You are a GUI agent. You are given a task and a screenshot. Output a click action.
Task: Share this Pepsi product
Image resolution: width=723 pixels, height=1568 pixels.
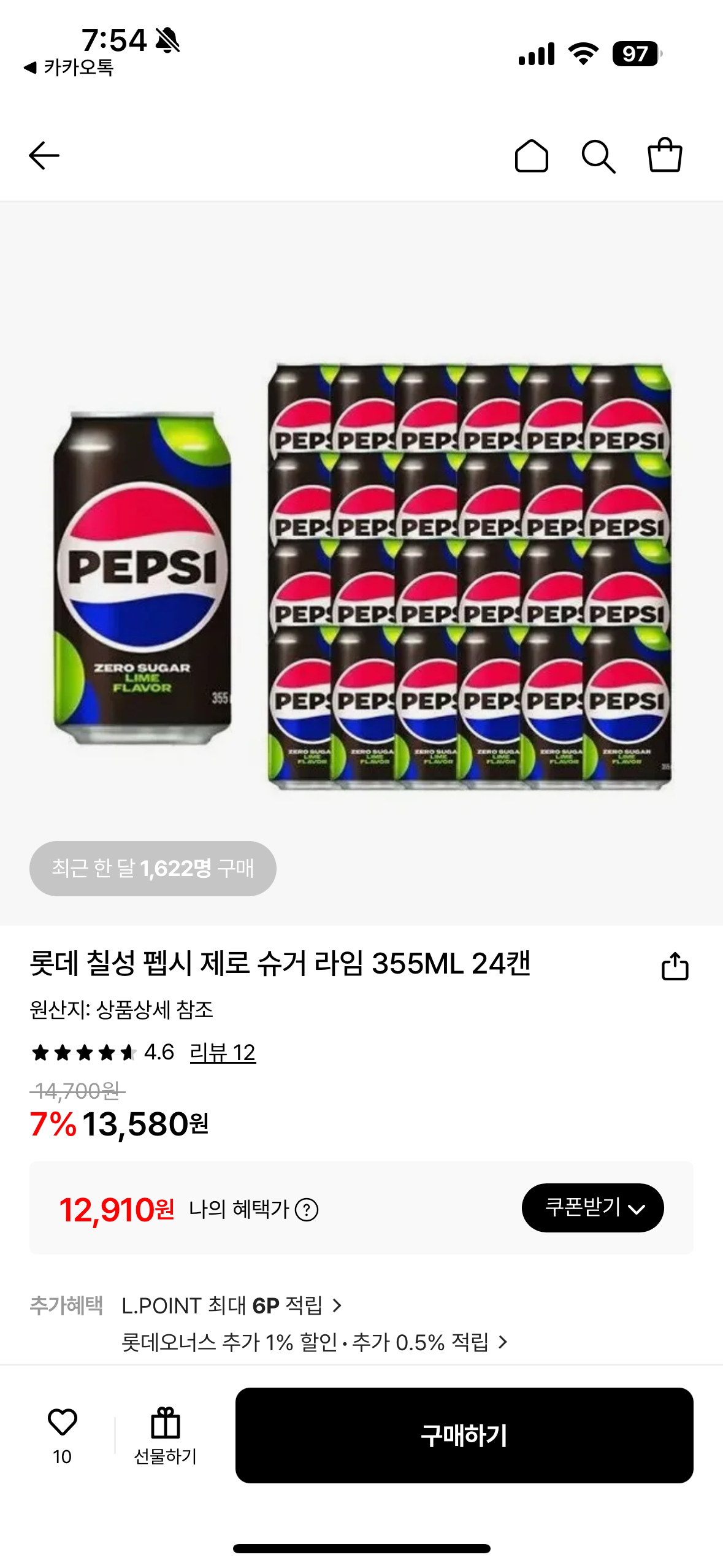675,966
